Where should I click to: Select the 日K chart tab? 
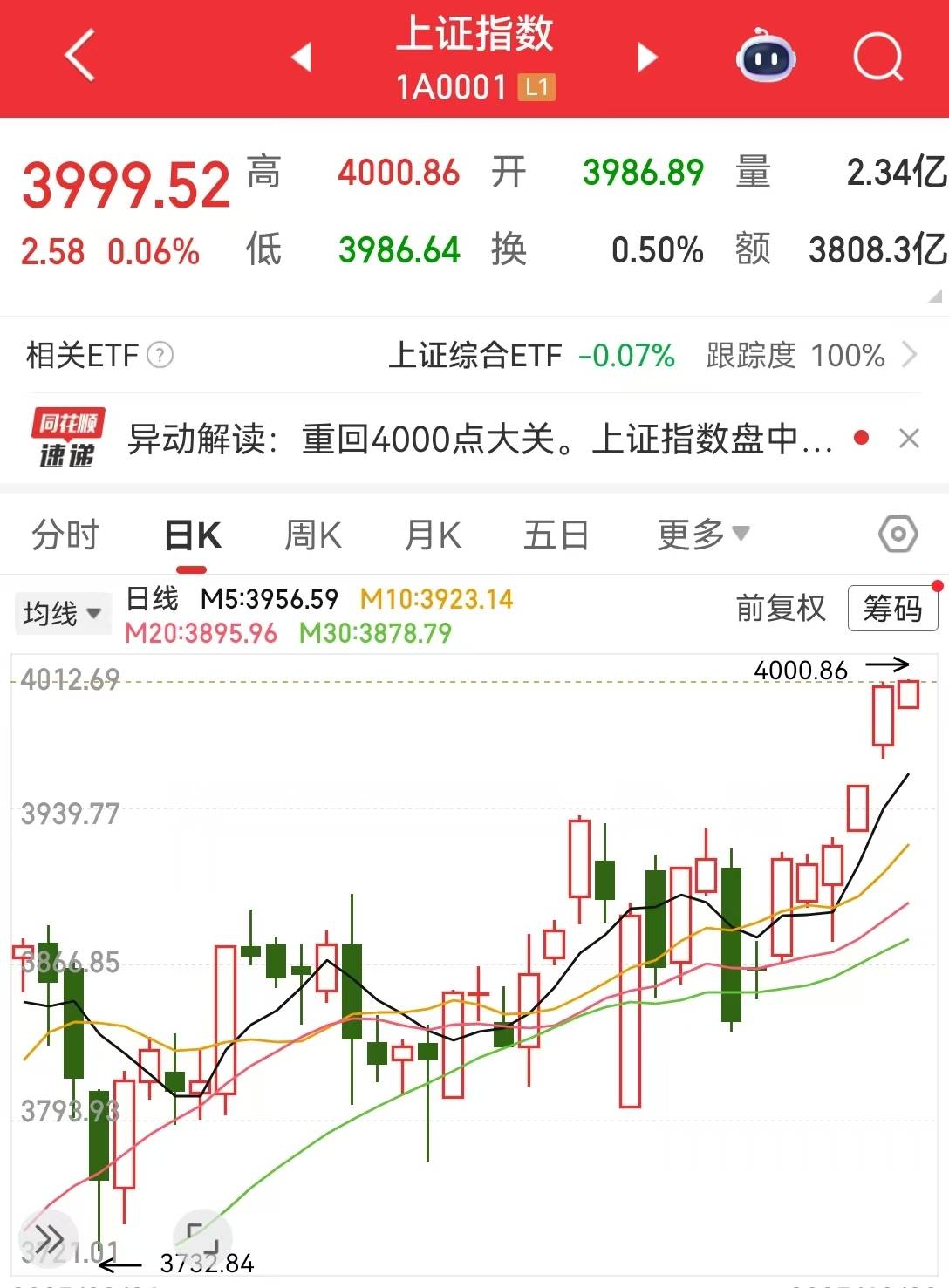pos(193,535)
